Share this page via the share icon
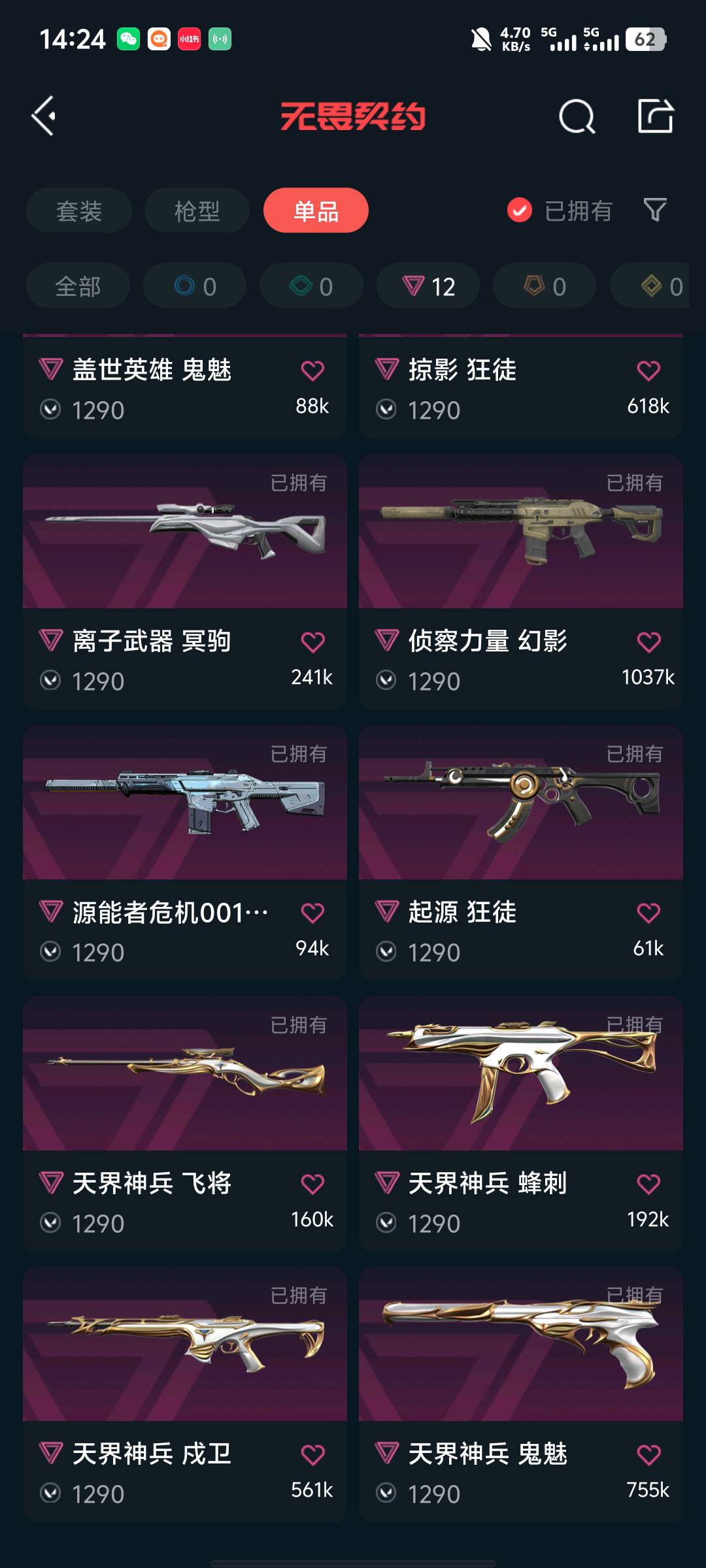The height and width of the screenshot is (1568, 706). pyautogui.click(x=655, y=116)
